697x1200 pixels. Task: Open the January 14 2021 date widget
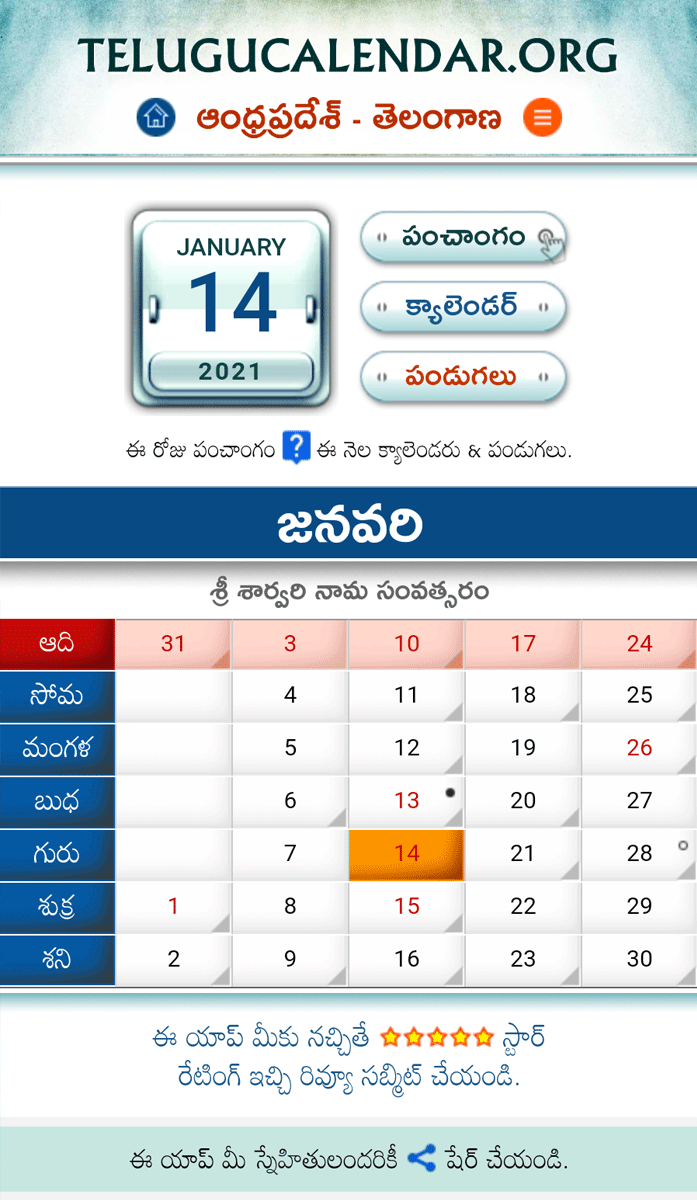pos(231,308)
